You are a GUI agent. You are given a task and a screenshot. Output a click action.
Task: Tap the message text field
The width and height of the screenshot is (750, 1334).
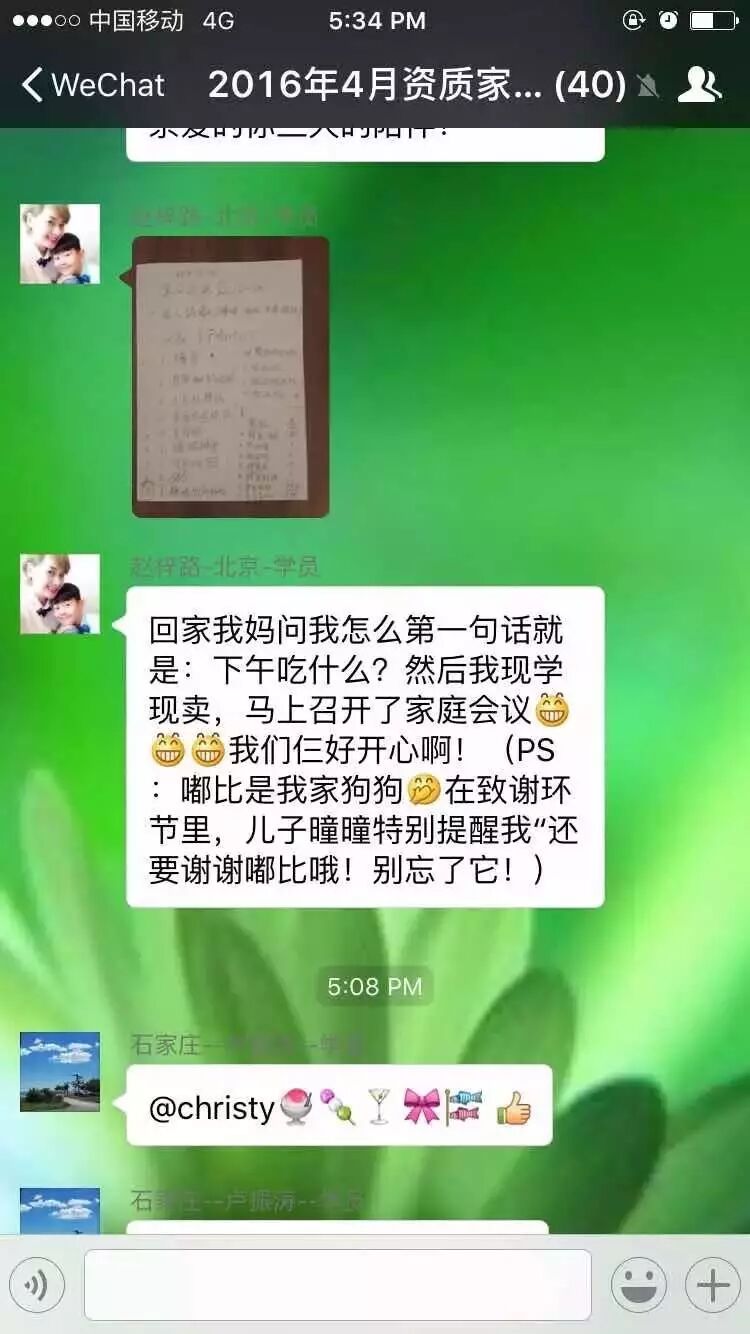click(x=338, y=1285)
